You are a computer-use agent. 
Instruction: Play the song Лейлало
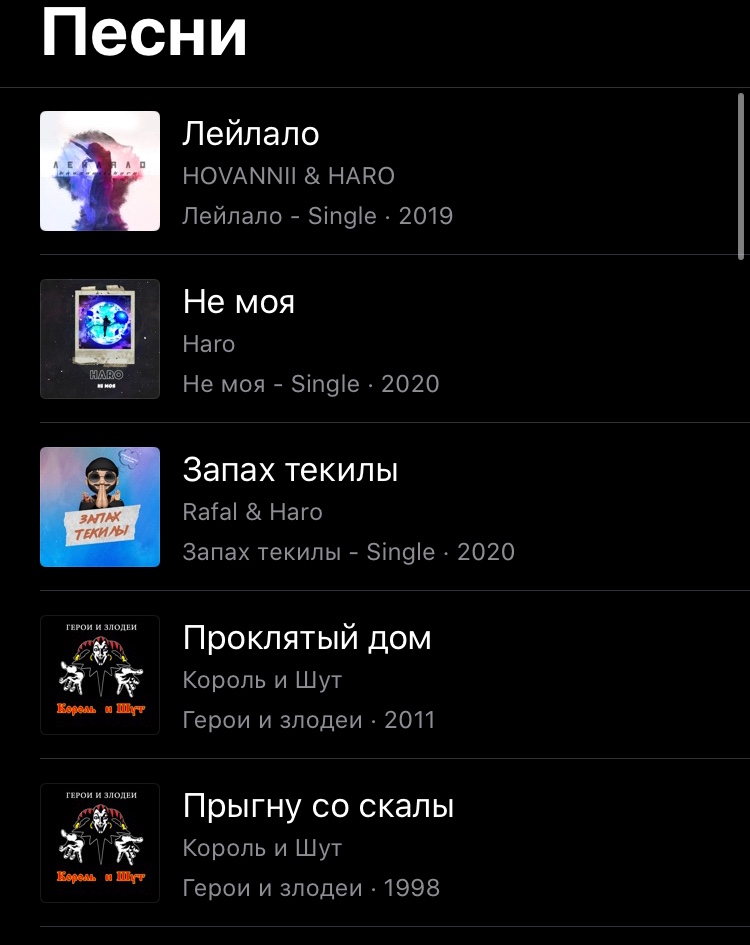click(251, 134)
